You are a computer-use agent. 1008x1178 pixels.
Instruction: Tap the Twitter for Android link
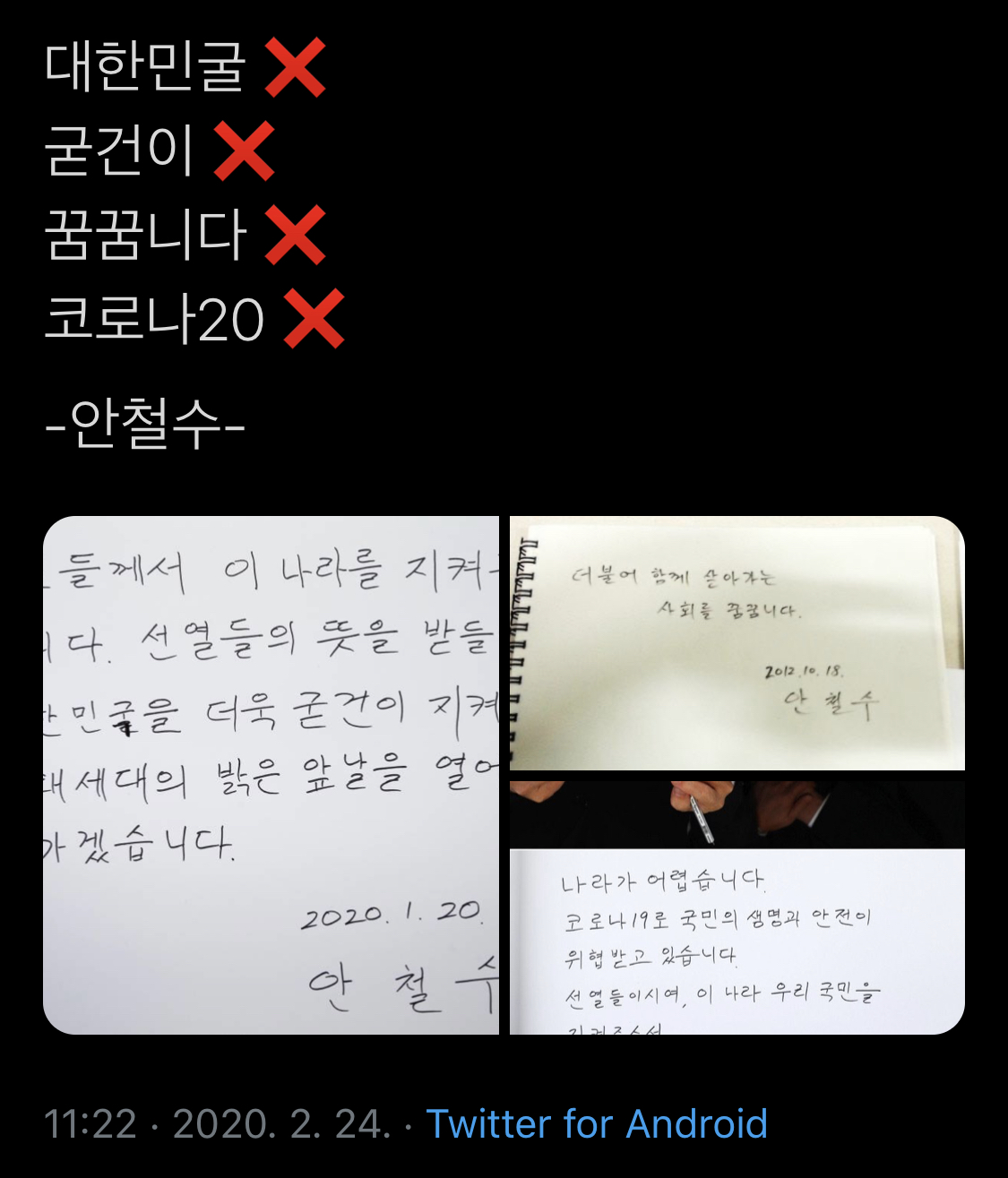tap(596, 1123)
